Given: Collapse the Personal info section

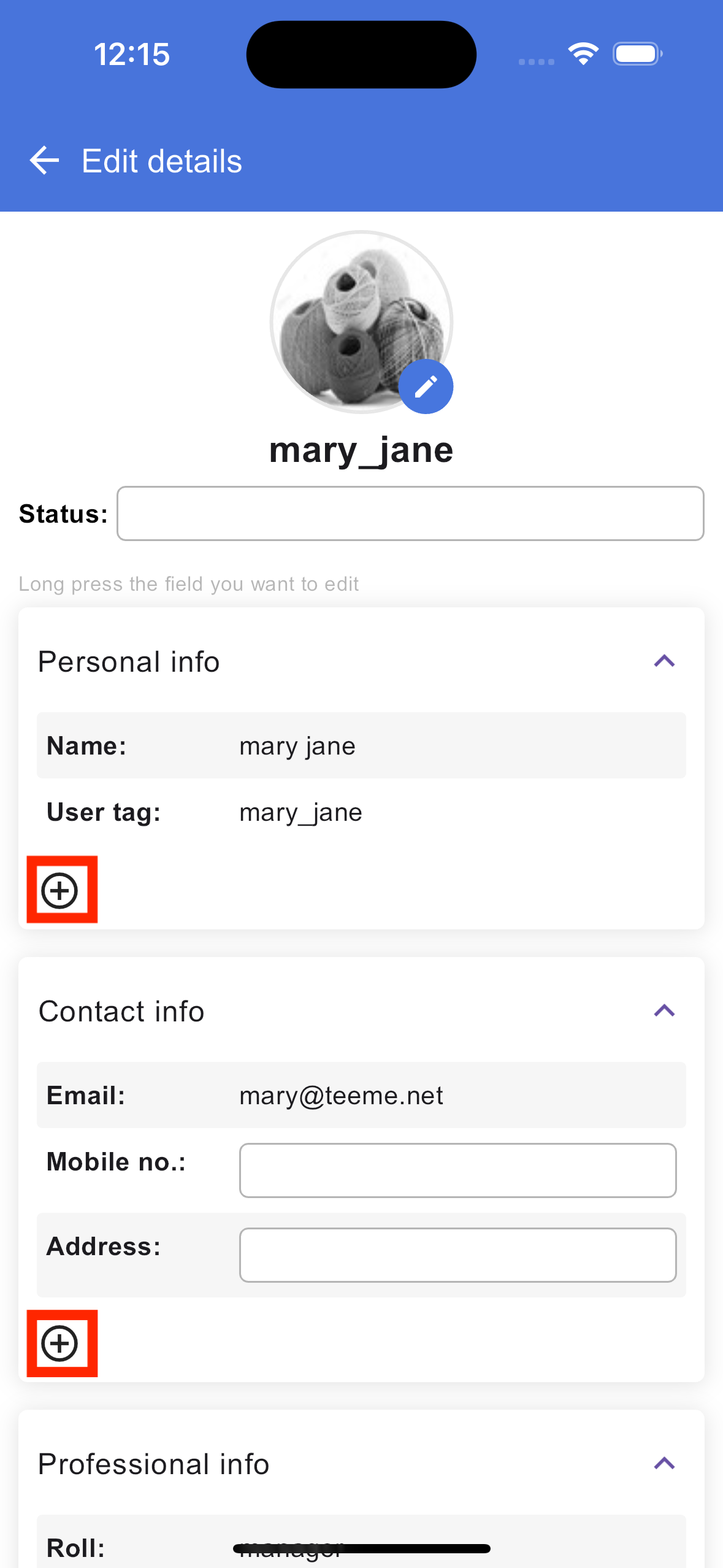Looking at the screenshot, I should coord(664,661).
